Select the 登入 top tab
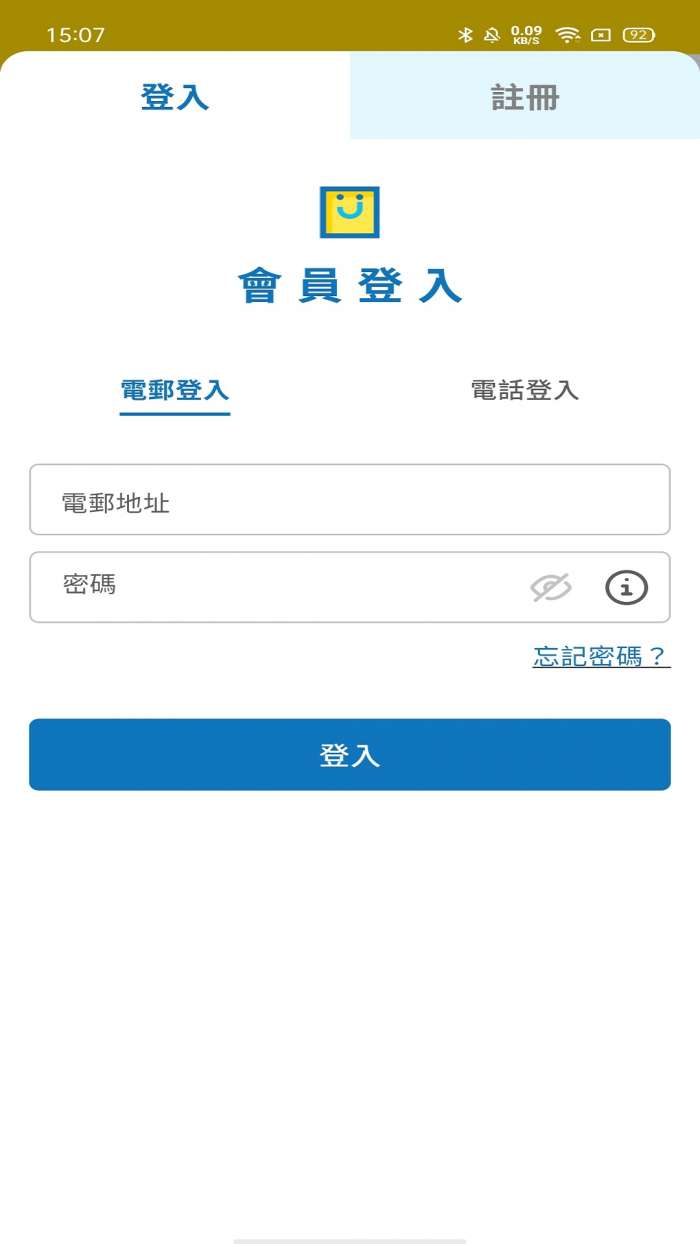The image size is (700, 1244). coord(175,97)
